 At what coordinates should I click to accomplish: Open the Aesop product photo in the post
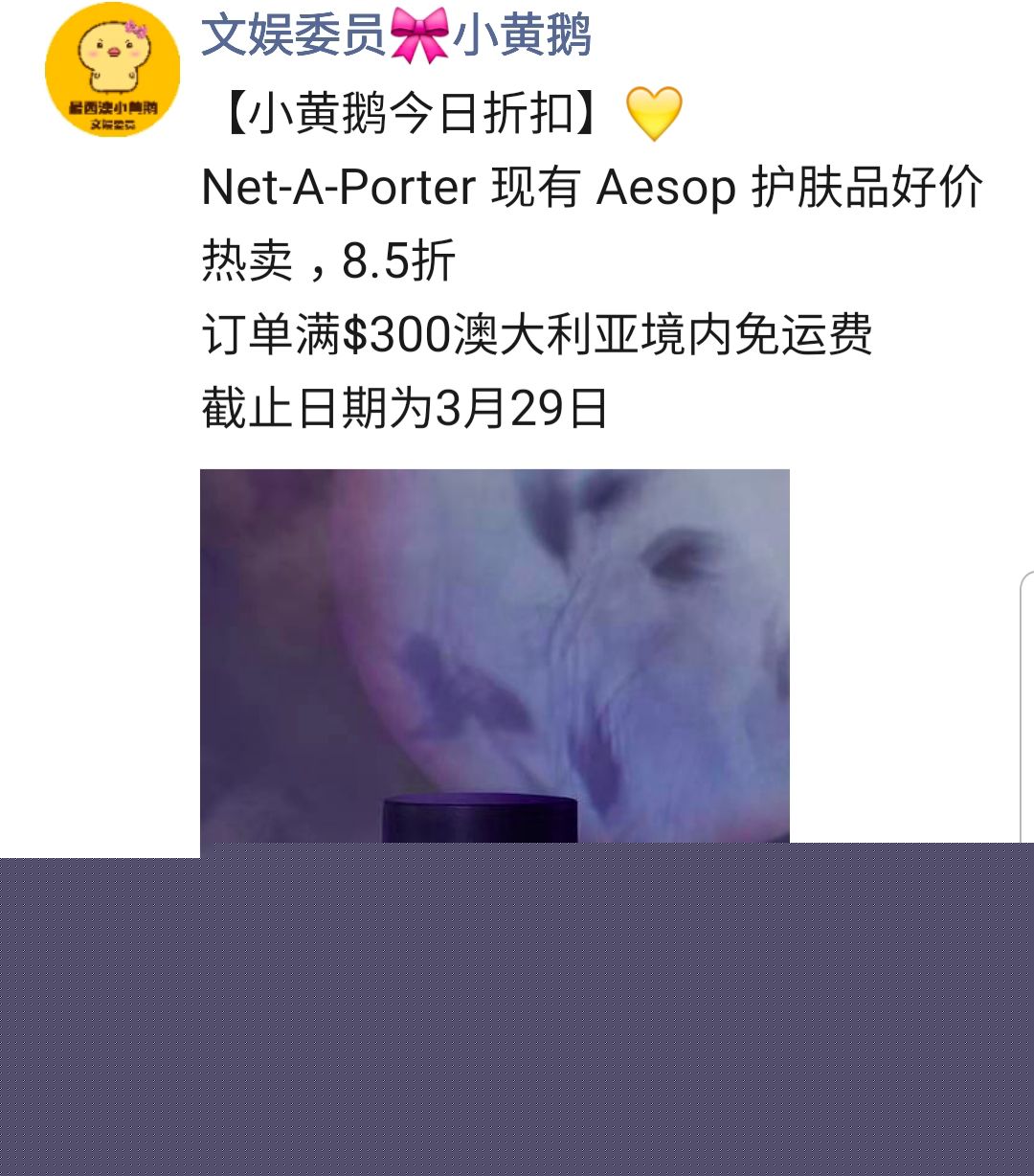pyautogui.click(x=494, y=656)
